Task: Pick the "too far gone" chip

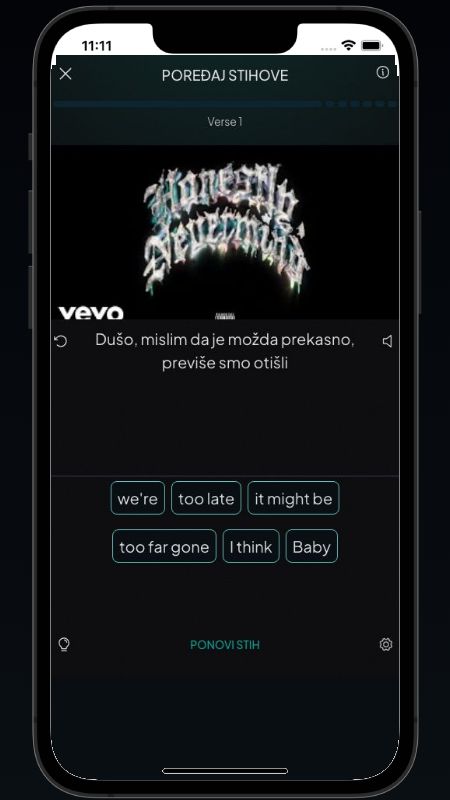Action: (x=164, y=546)
